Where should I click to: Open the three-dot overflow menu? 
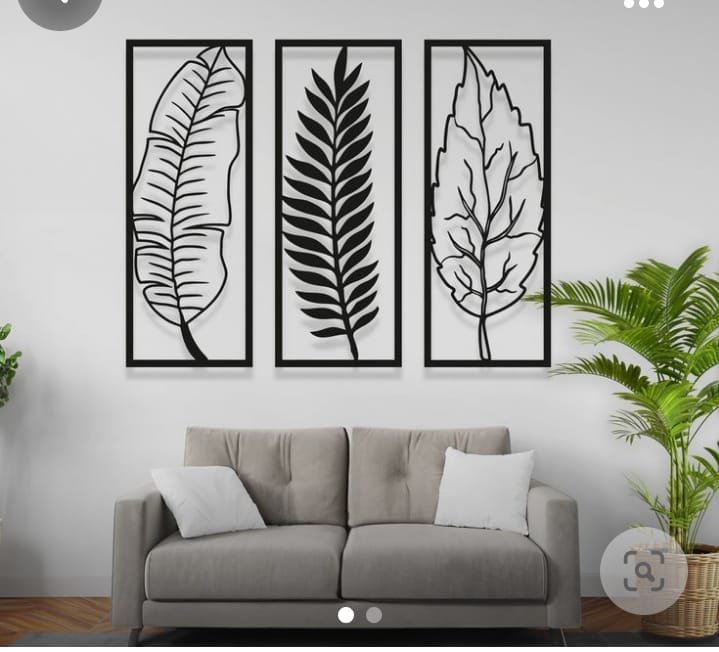(x=643, y=4)
